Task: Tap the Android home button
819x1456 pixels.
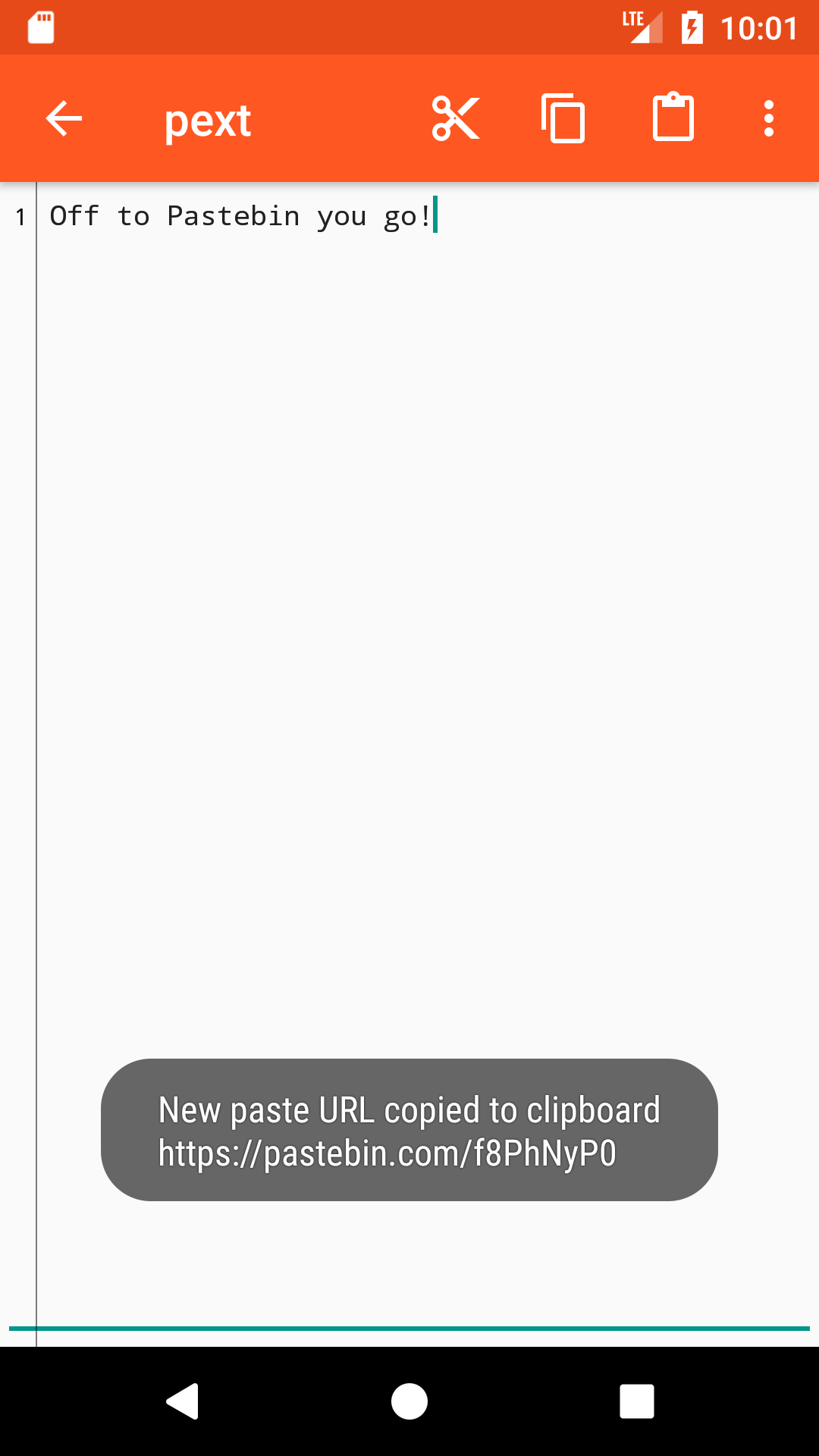Action: (x=409, y=1401)
